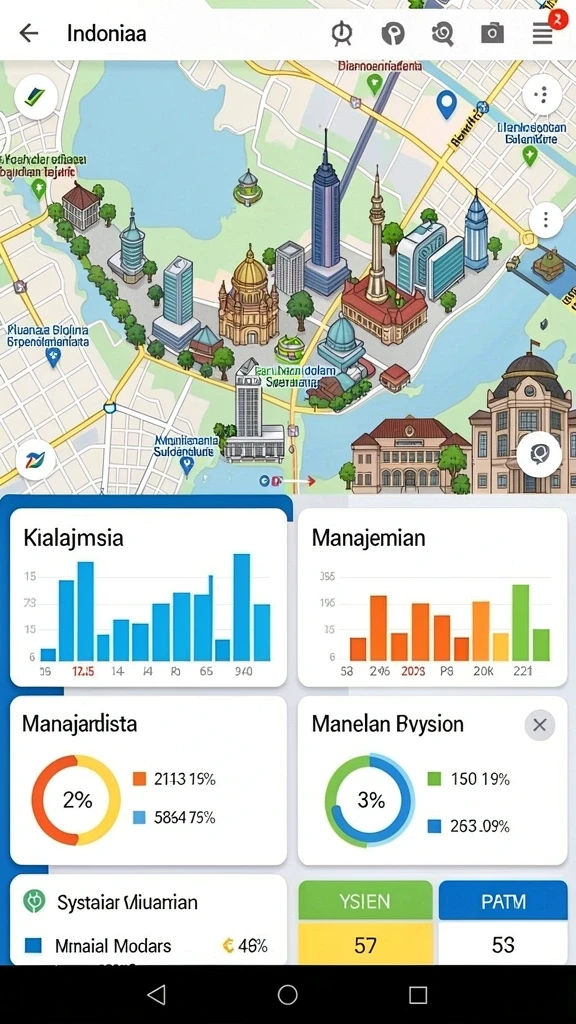The height and width of the screenshot is (1024, 576).
Task: Select the blue PATM tab
Action: (x=503, y=901)
